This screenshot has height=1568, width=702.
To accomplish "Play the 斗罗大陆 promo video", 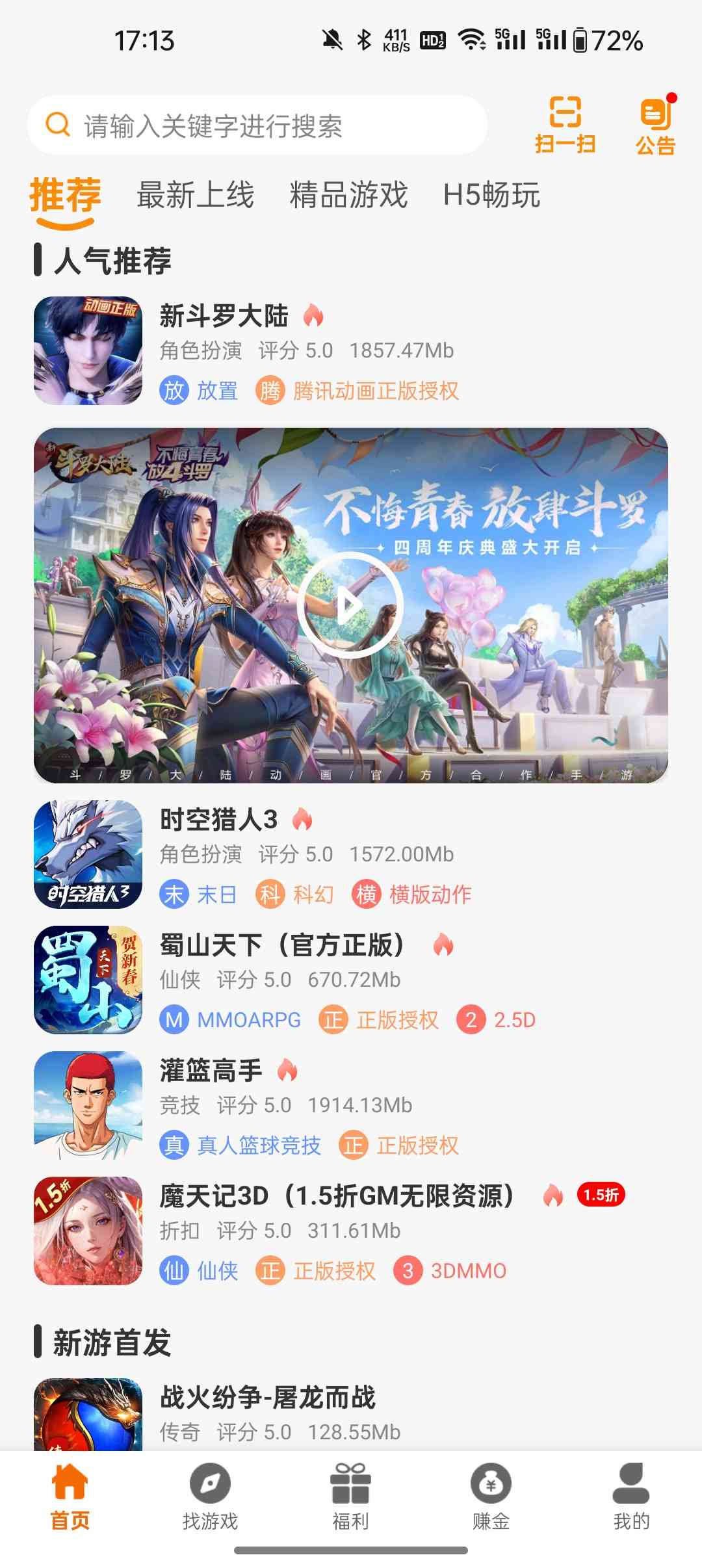I will pos(350,605).
